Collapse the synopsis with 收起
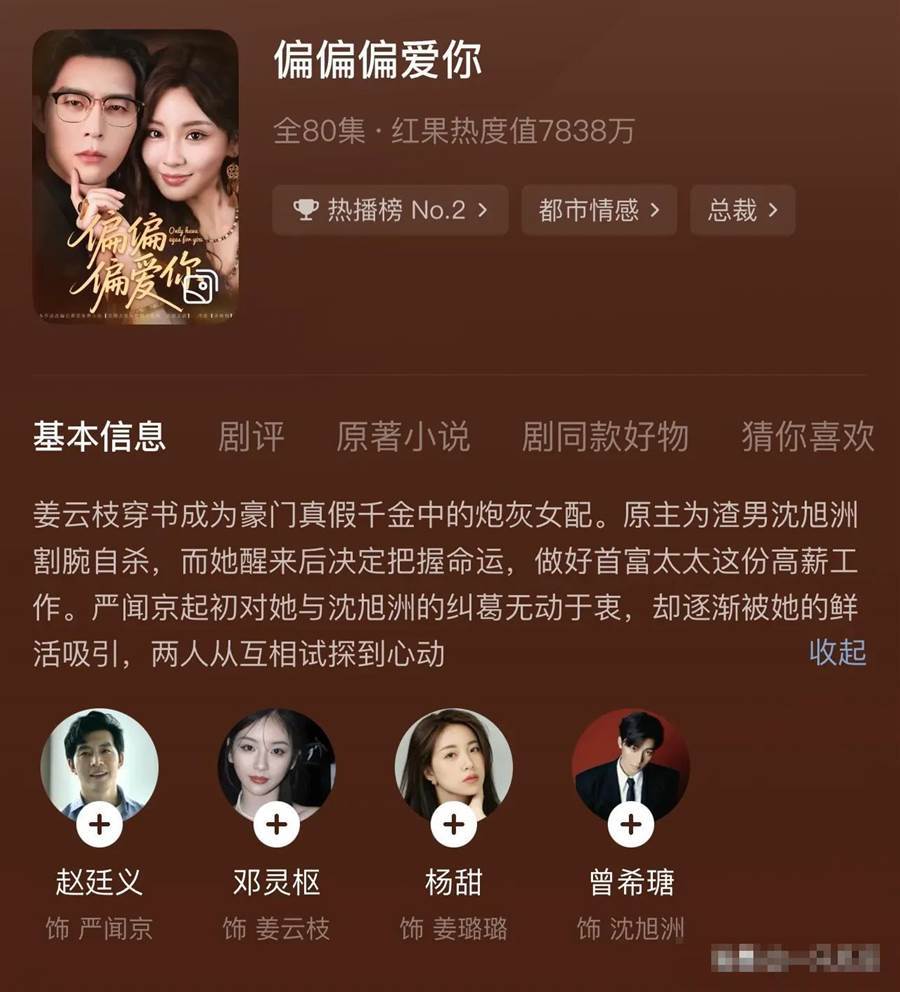Viewport: 900px width, 992px height. [x=837, y=653]
